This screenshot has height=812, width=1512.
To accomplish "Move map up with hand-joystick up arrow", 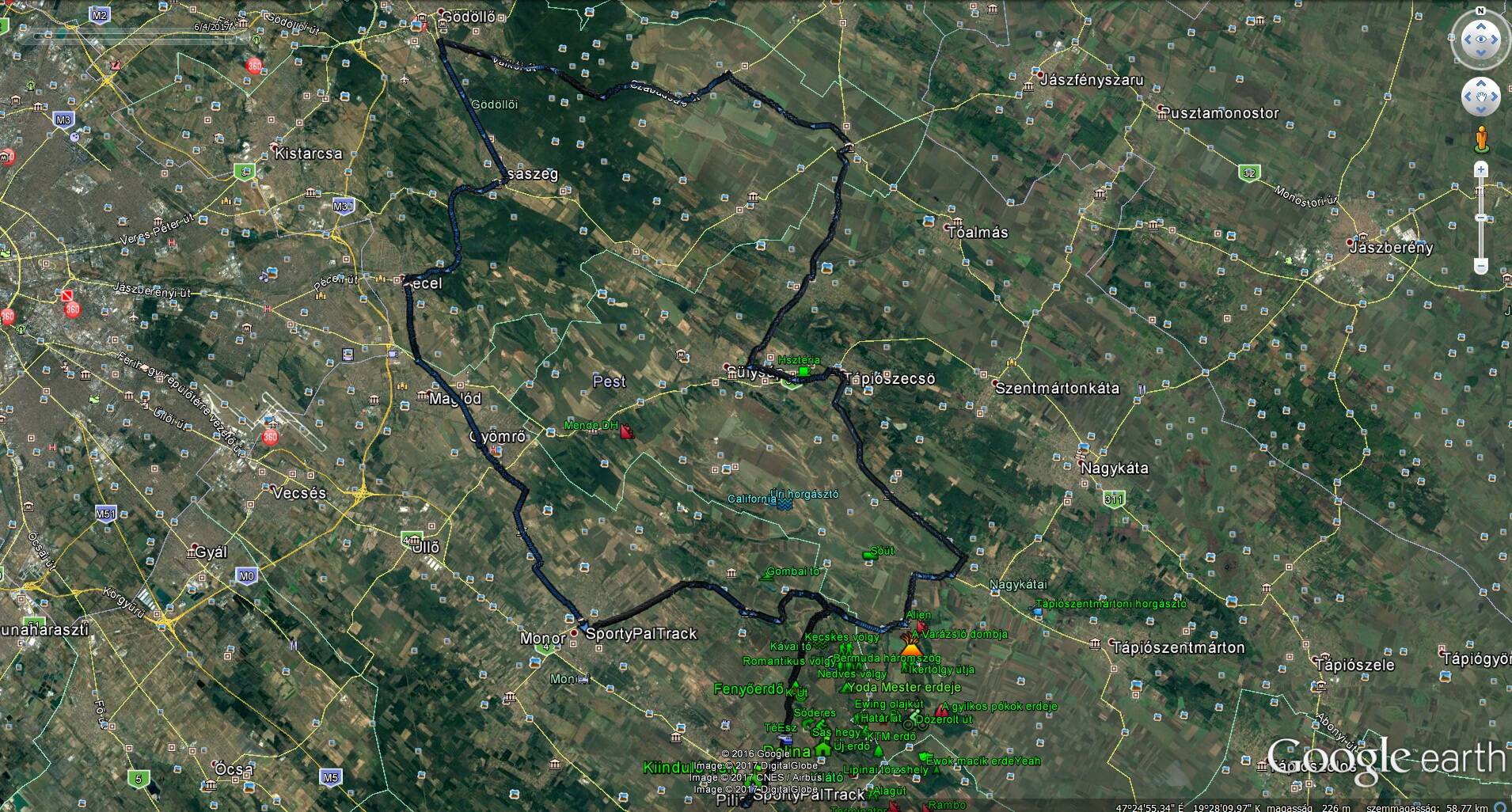I will click(1480, 85).
